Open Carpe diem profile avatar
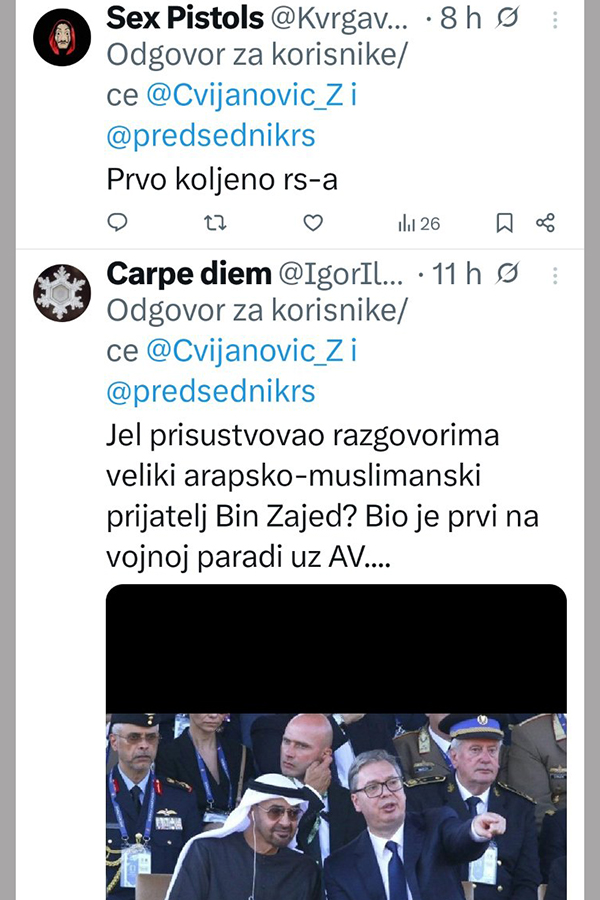 (x=62, y=293)
